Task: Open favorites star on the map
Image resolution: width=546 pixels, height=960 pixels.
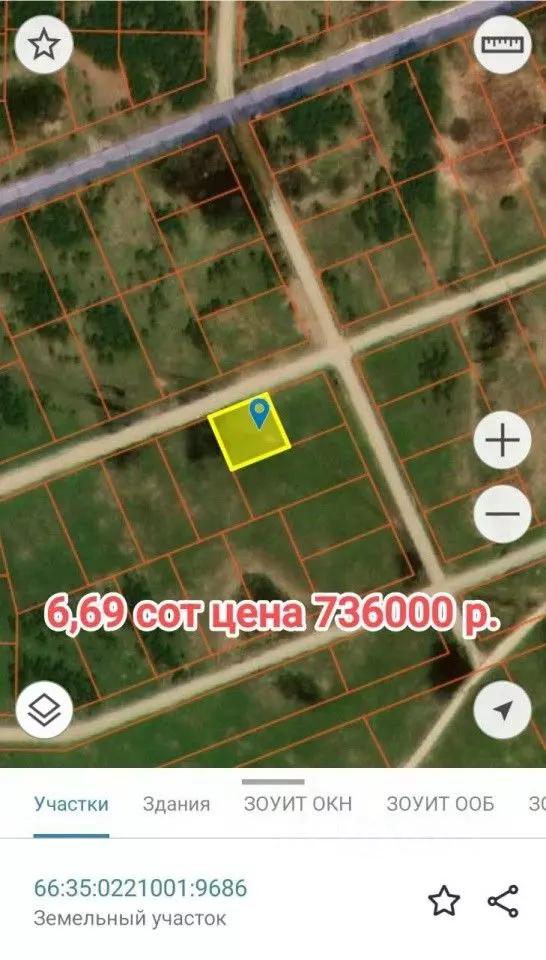Action: (44, 45)
